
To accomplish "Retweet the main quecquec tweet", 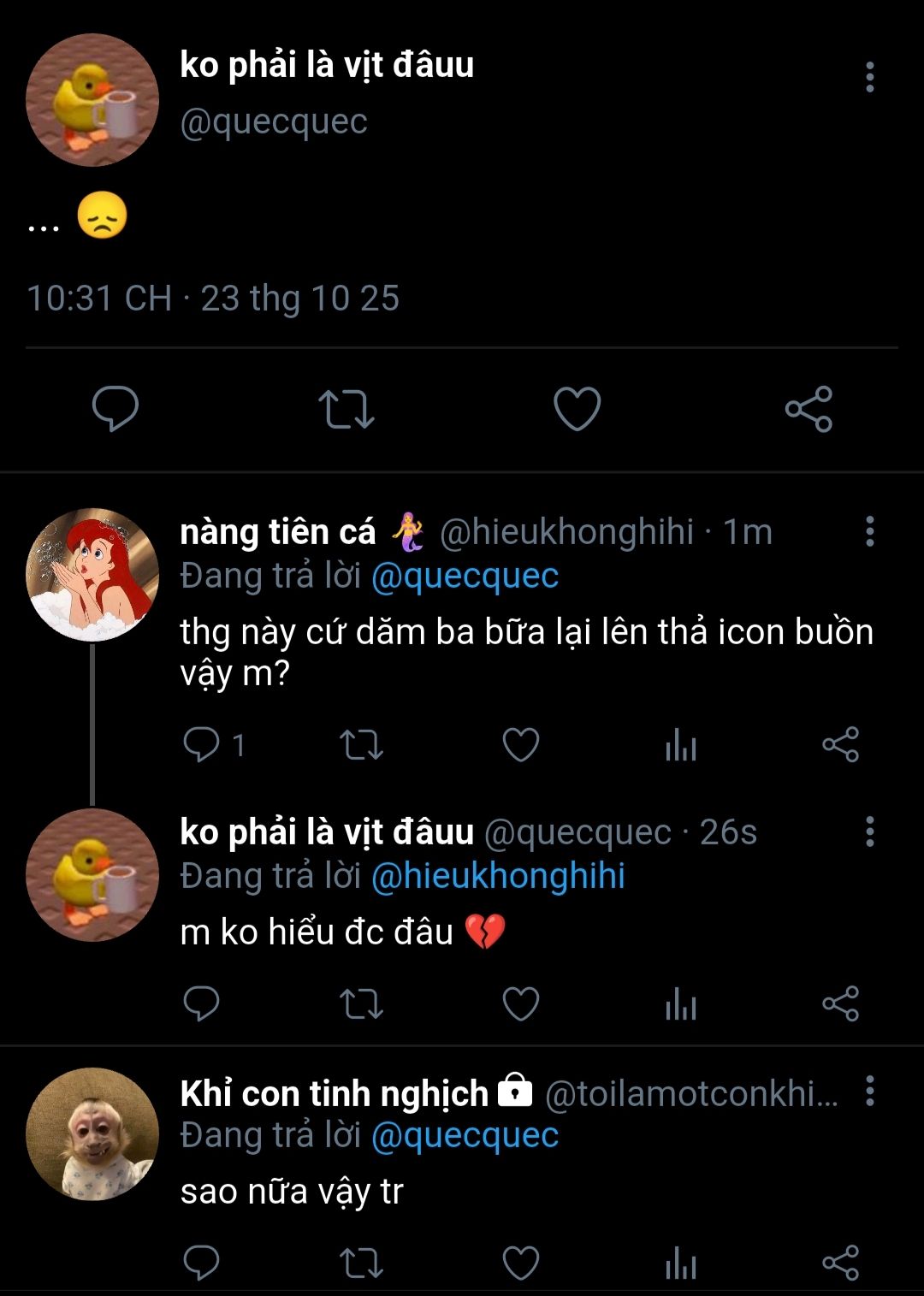I will click(346, 408).
